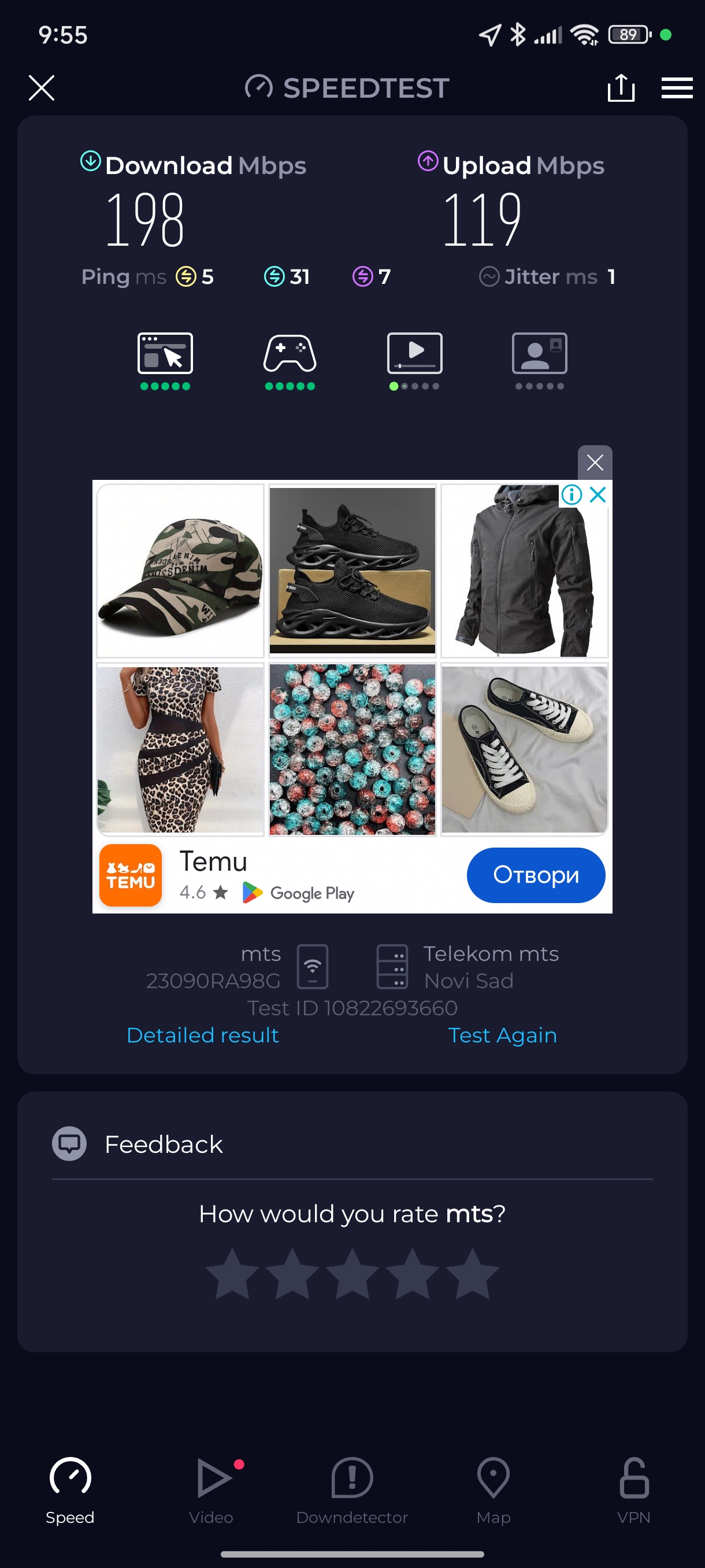Open ad info icon on Temu ad
Screen dimensions: 705x1568
pyautogui.click(x=571, y=494)
